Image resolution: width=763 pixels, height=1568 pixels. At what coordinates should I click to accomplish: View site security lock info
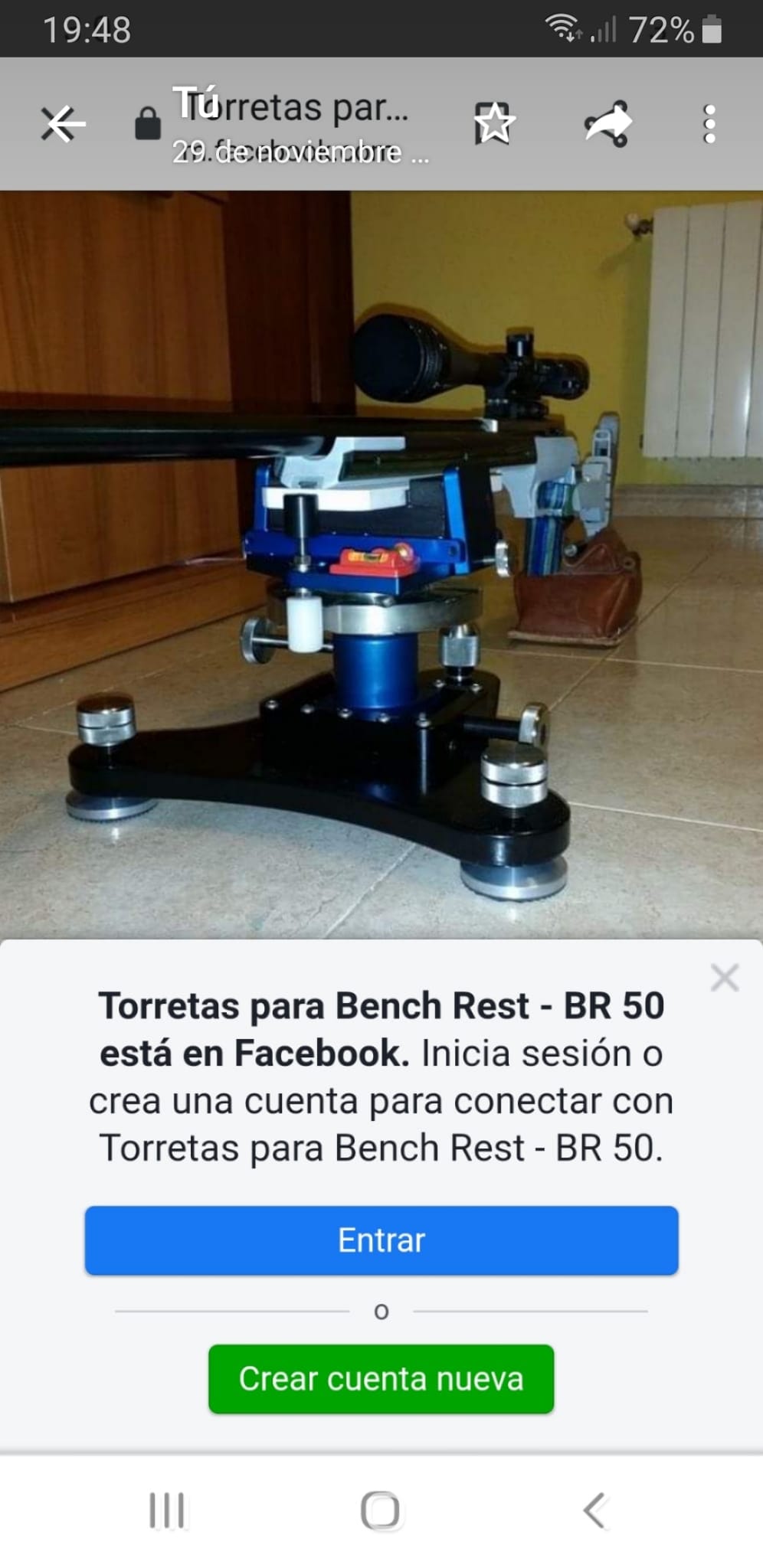pos(148,123)
